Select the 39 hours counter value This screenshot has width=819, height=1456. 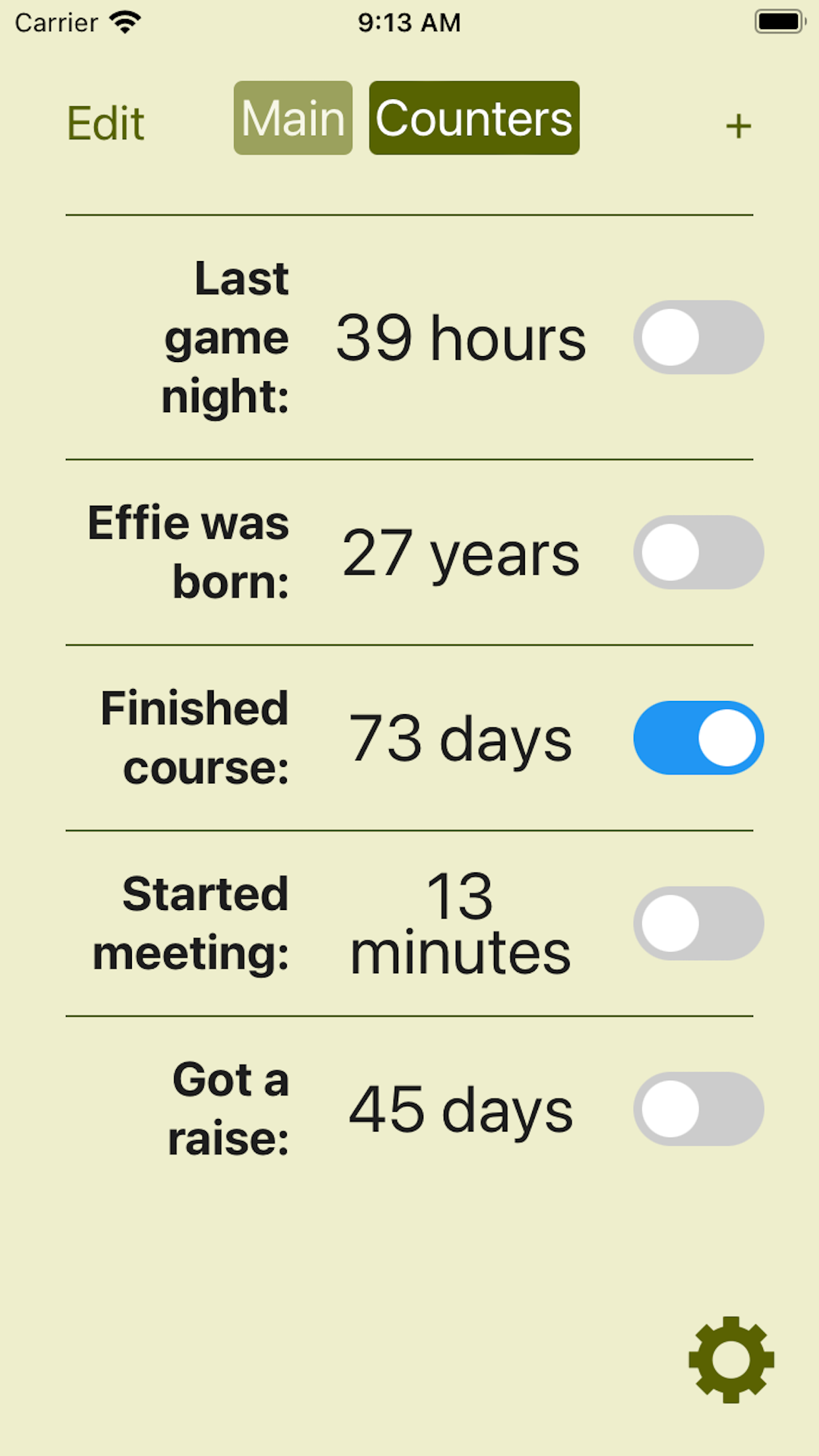(460, 339)
